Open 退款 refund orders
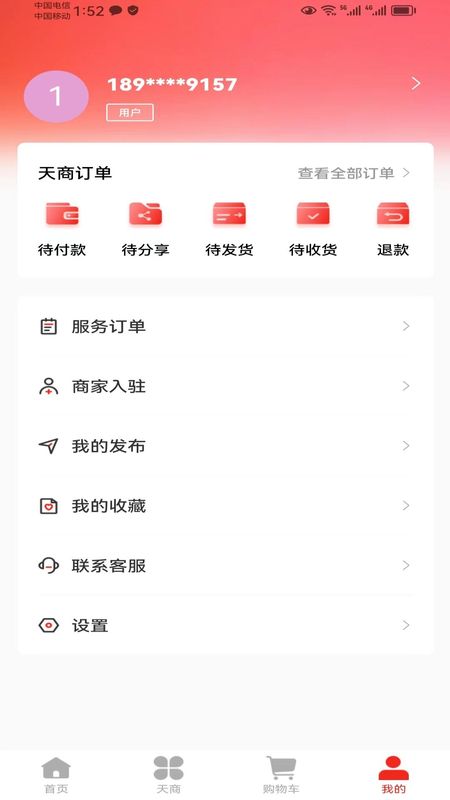Screen dimensions: 450x800 (x=393, y=230)
